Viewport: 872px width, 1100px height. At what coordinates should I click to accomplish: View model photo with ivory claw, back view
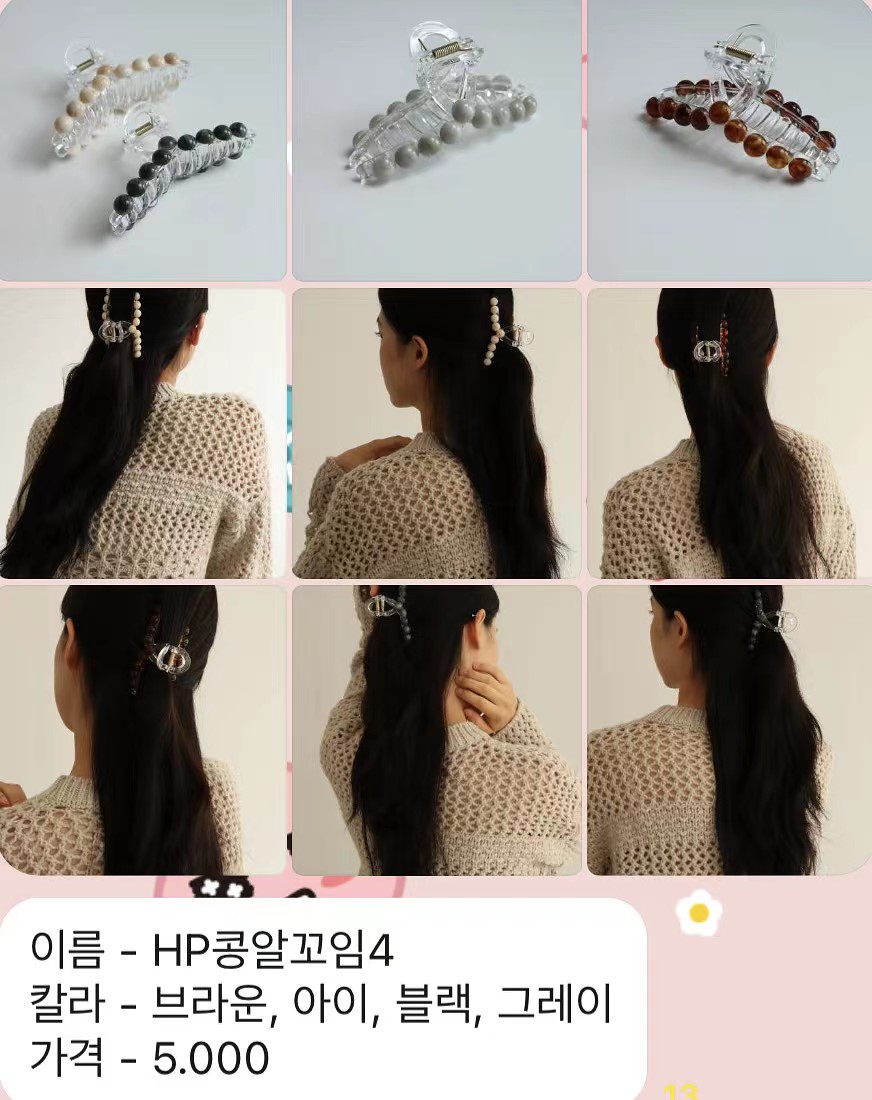(x=142, y=433)
